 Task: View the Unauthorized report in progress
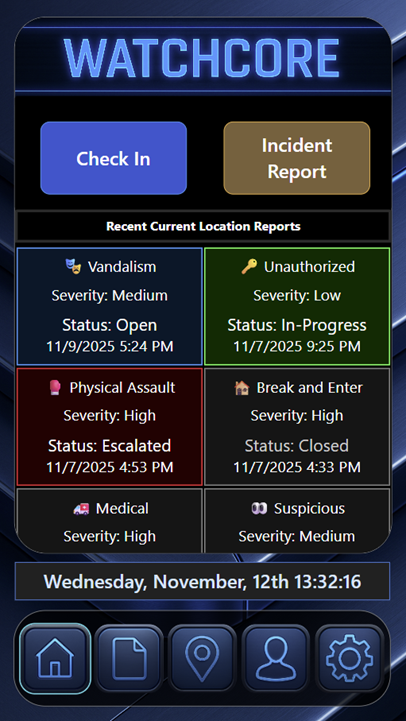[x=297, y=306]
